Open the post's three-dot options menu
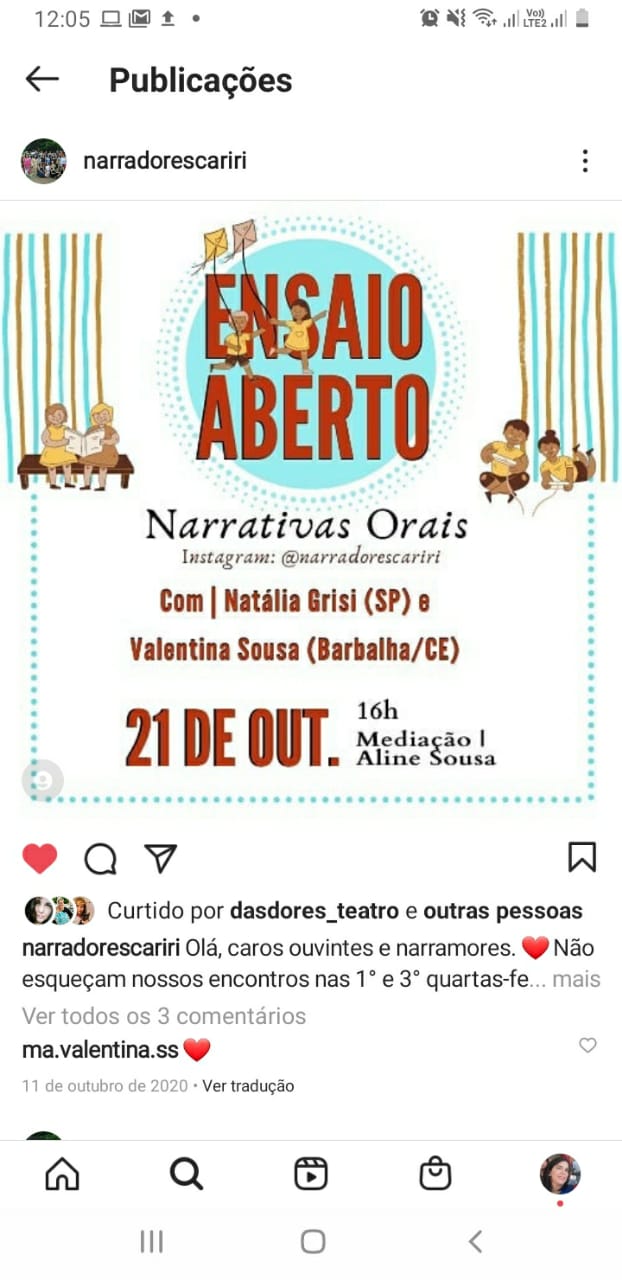 pyautogui.click(x=585, y=161)
